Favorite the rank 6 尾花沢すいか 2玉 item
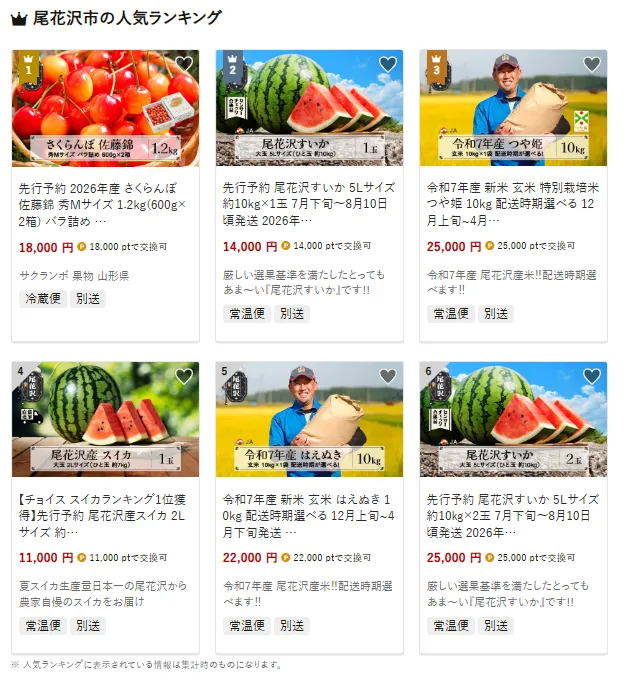Image resolution: width=630 pixels, height=682 pixels. 592,377
